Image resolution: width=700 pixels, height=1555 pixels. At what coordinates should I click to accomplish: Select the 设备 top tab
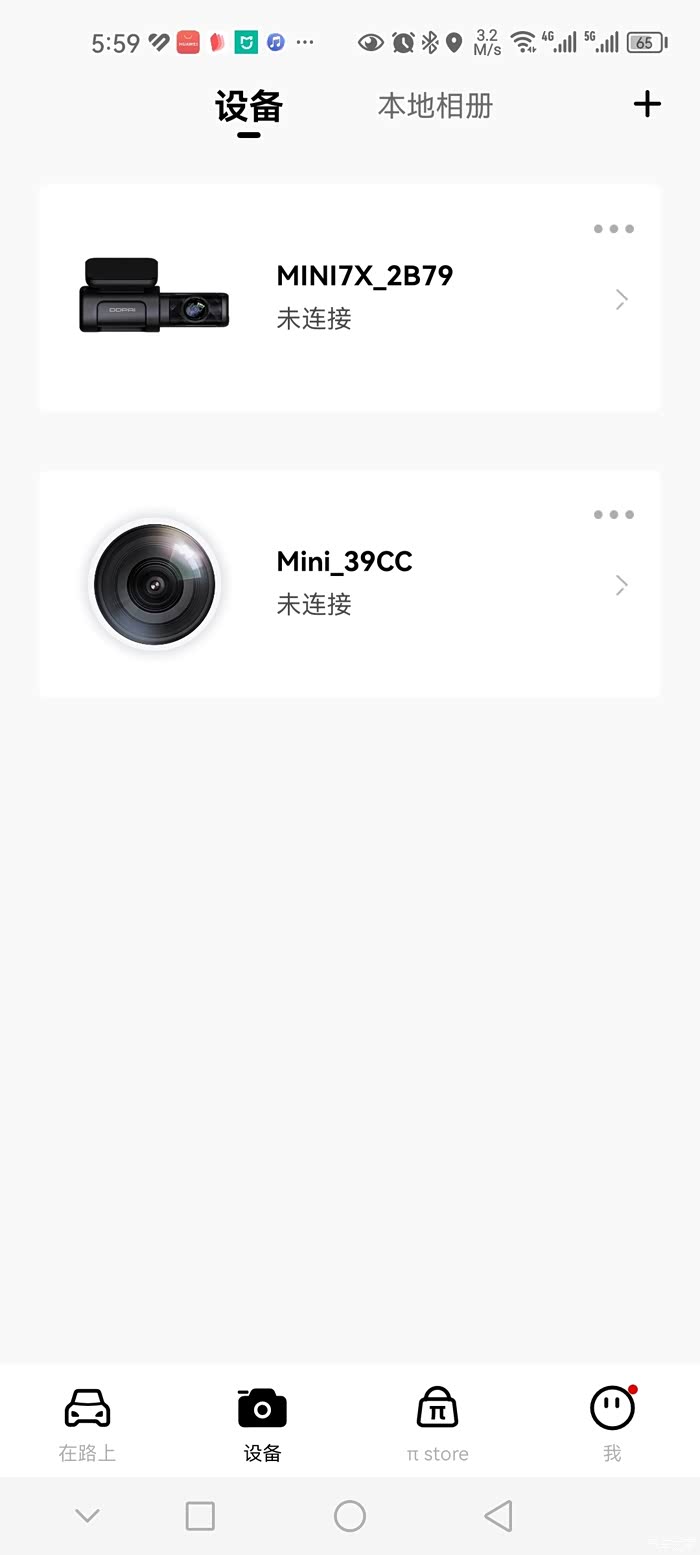tap(249, 106)
